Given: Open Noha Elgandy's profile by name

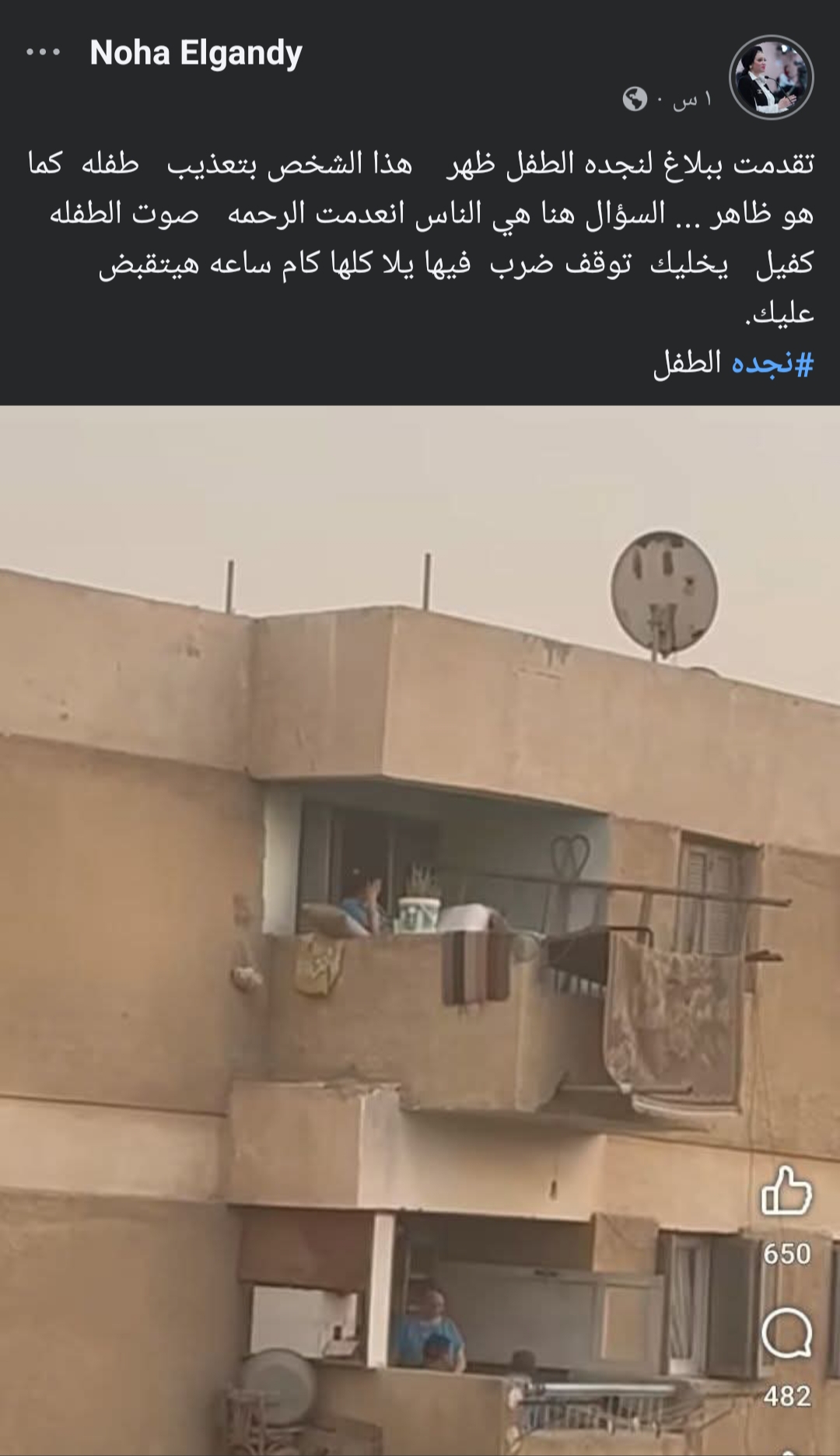Looking at the screenshot, I should pyautogui.click(x=196, y=53).
